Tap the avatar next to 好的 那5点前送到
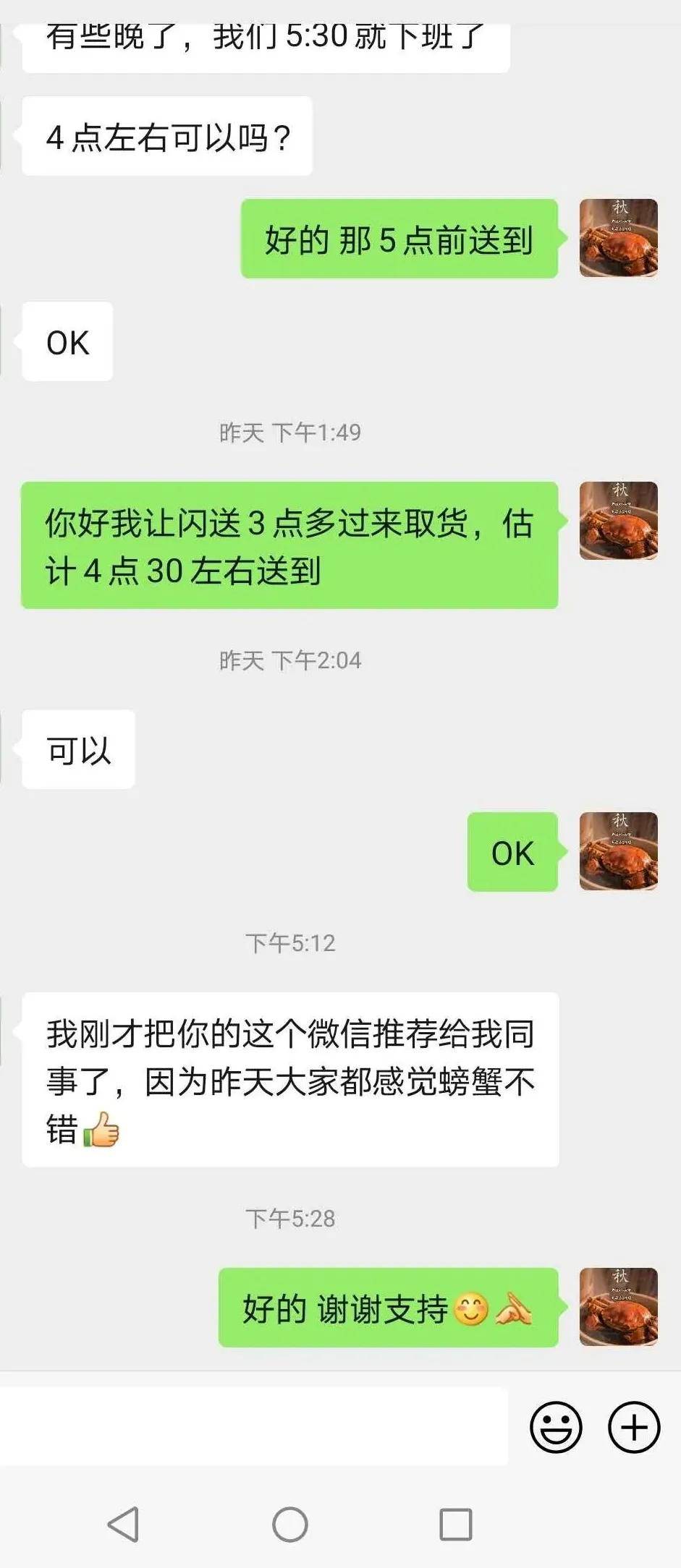This screenshot has height=1568, width=681. (x=618, y=238)
